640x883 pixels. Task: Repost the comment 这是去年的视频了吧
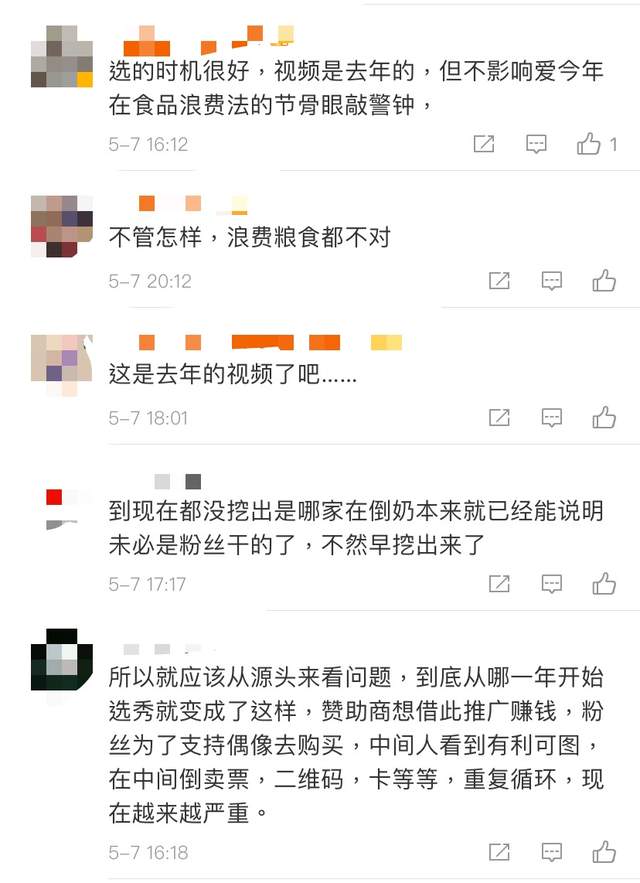click(499, 417)
